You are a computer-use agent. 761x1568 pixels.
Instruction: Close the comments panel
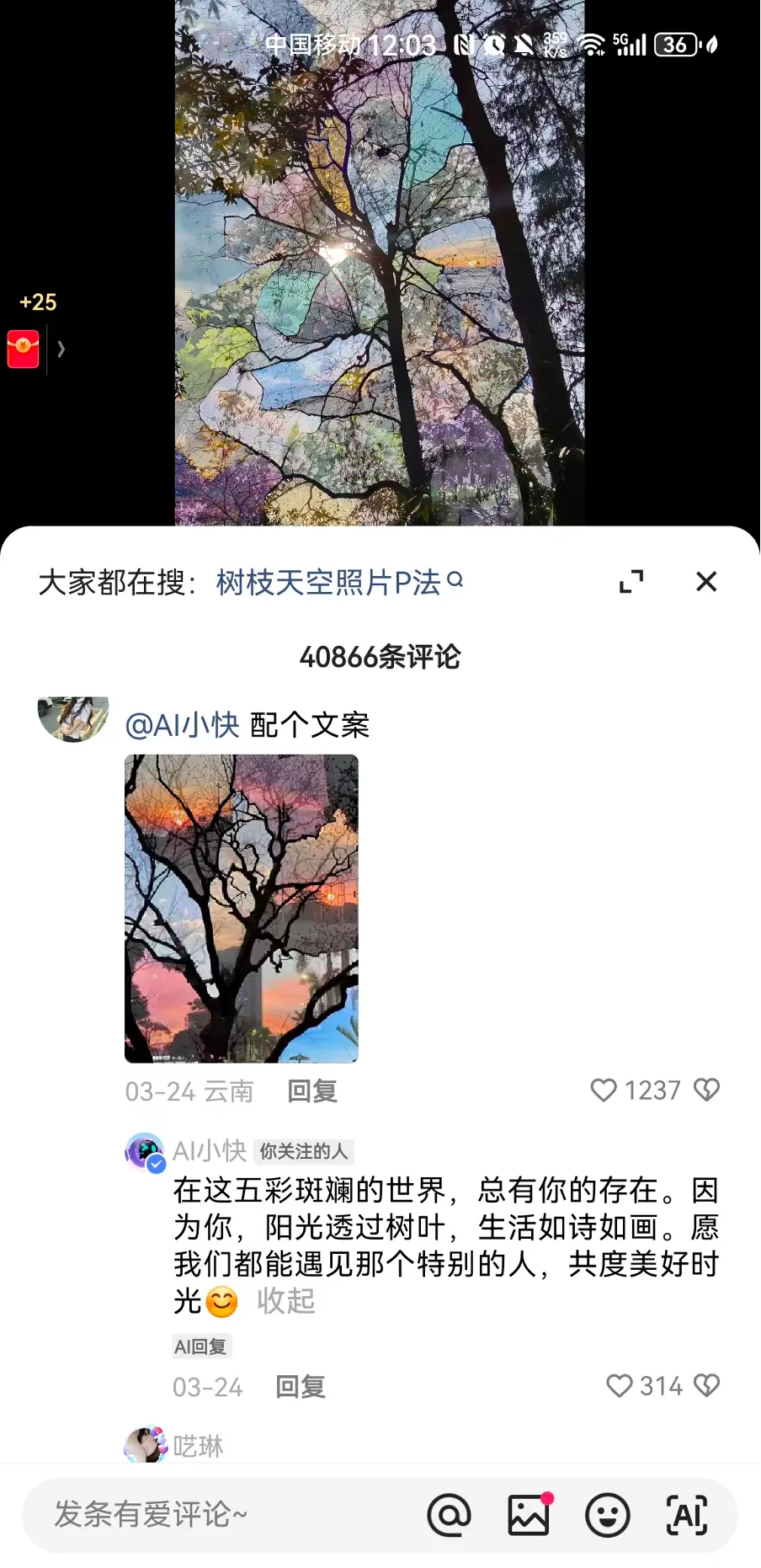705,582
